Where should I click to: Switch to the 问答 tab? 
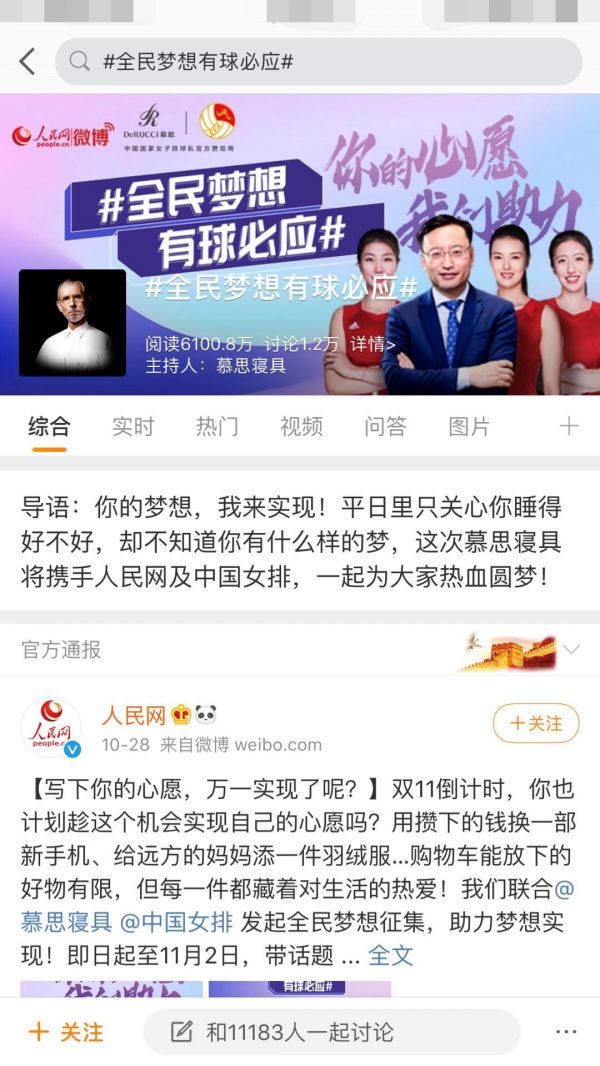click(385, 427)
